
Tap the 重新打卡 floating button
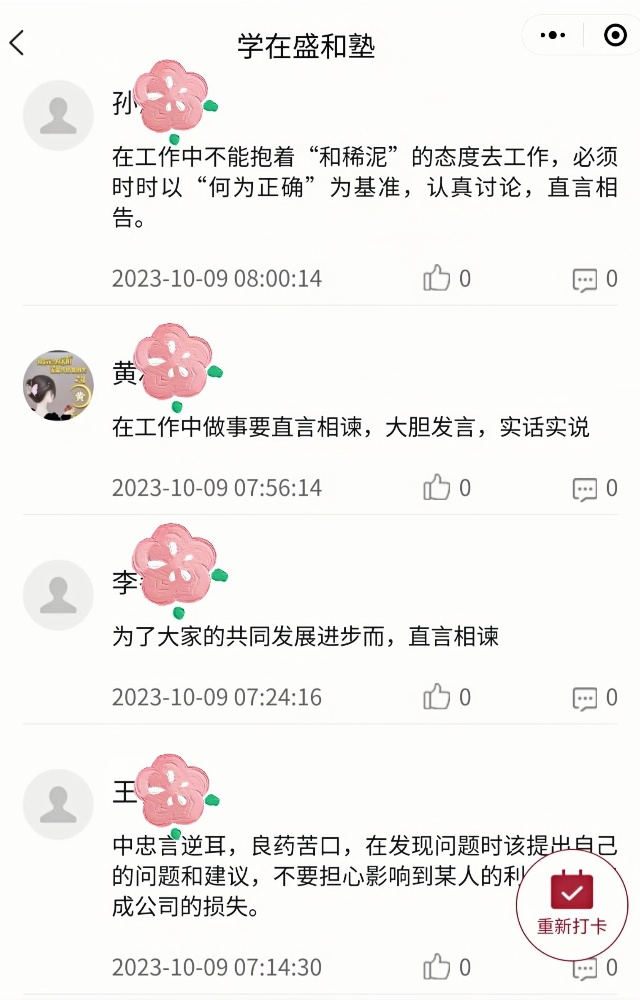click(572, 905)
